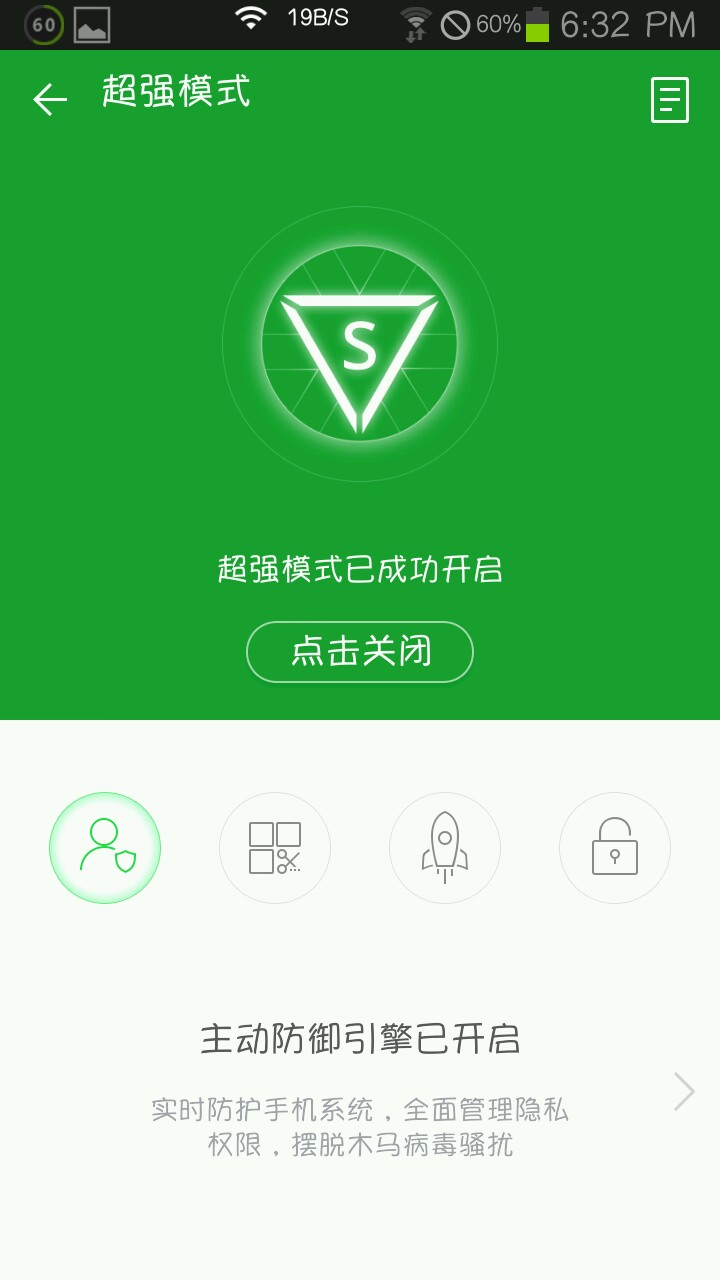The width and height of the screenshot is (720, 1280).
Task: Select the active defense user-shield icon
Action: click(105, 848)
